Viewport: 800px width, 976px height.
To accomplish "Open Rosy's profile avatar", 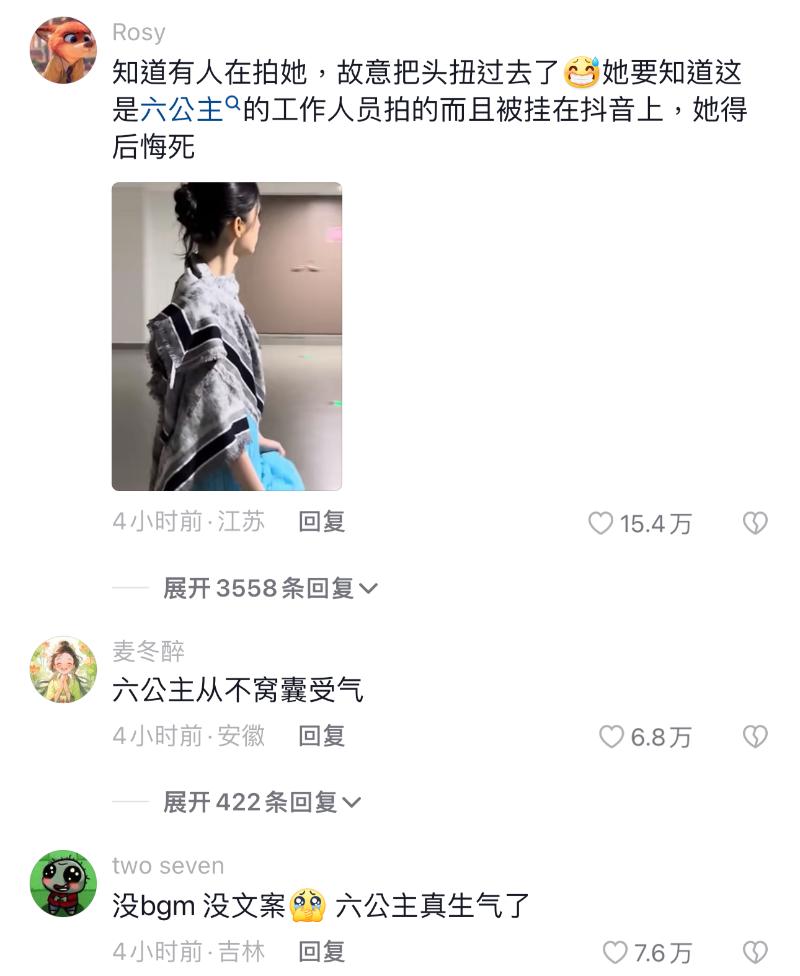I will pos(63,50).
